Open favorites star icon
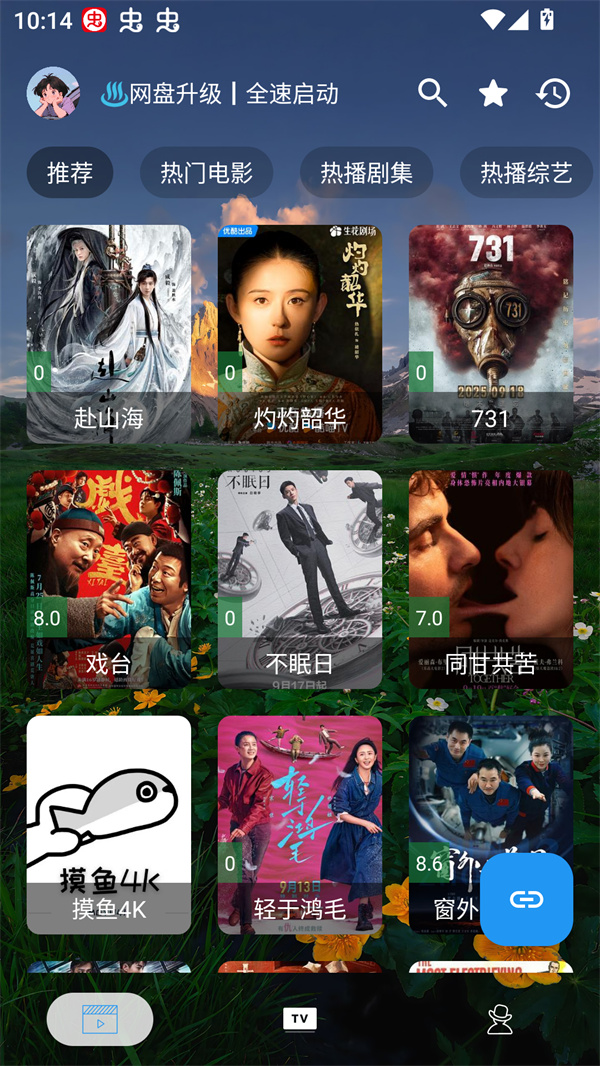Image resolution: width=600 pixels, height=1066 pixels. [x=493, y=94]
